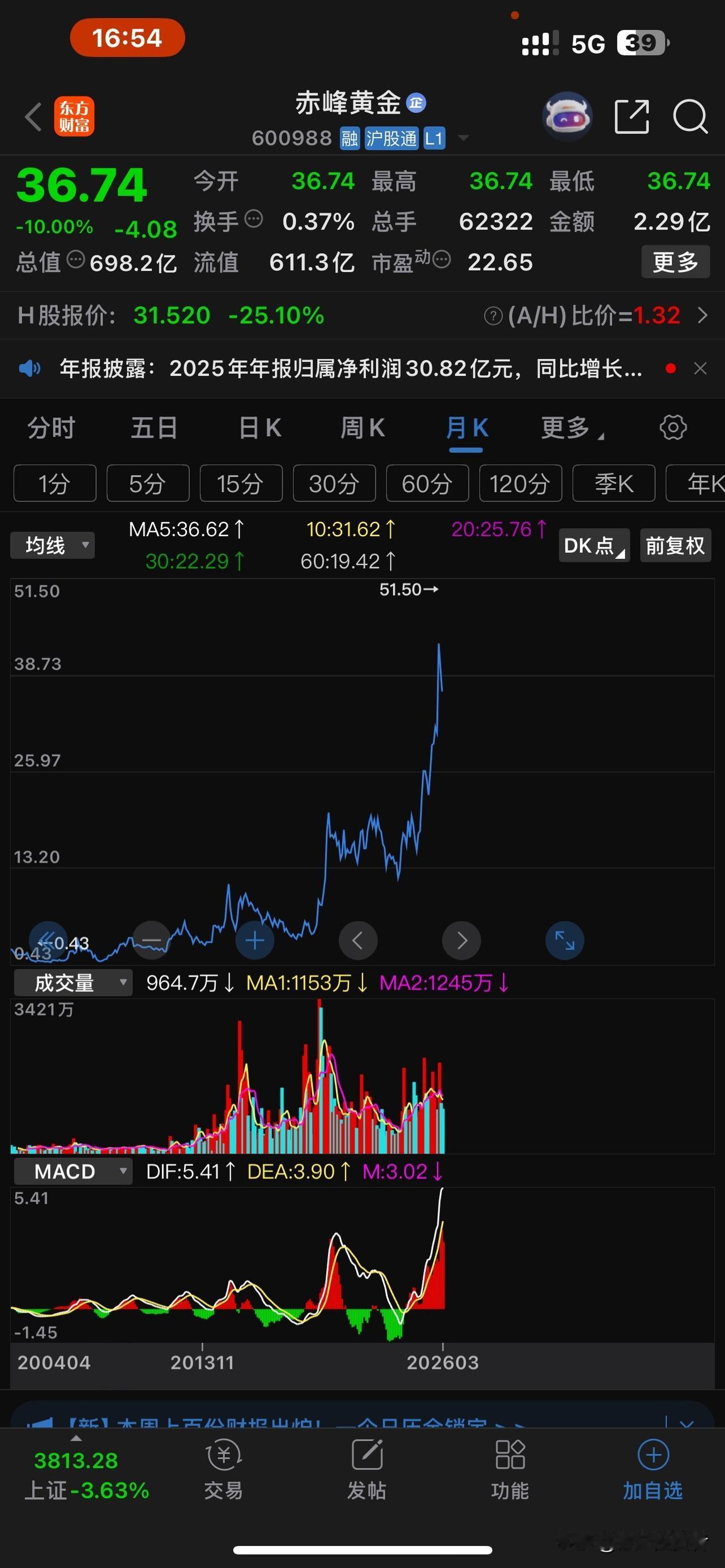Tap the back arrow to exit stock page
Viewport: 725px width, 1568px height.
pos(33,117)
